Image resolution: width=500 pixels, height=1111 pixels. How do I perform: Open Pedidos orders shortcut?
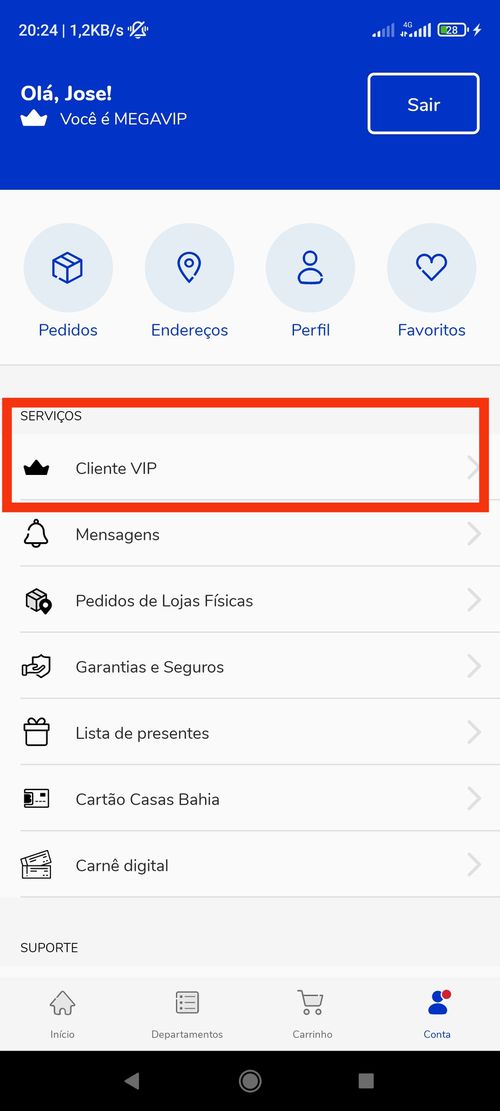68,281
